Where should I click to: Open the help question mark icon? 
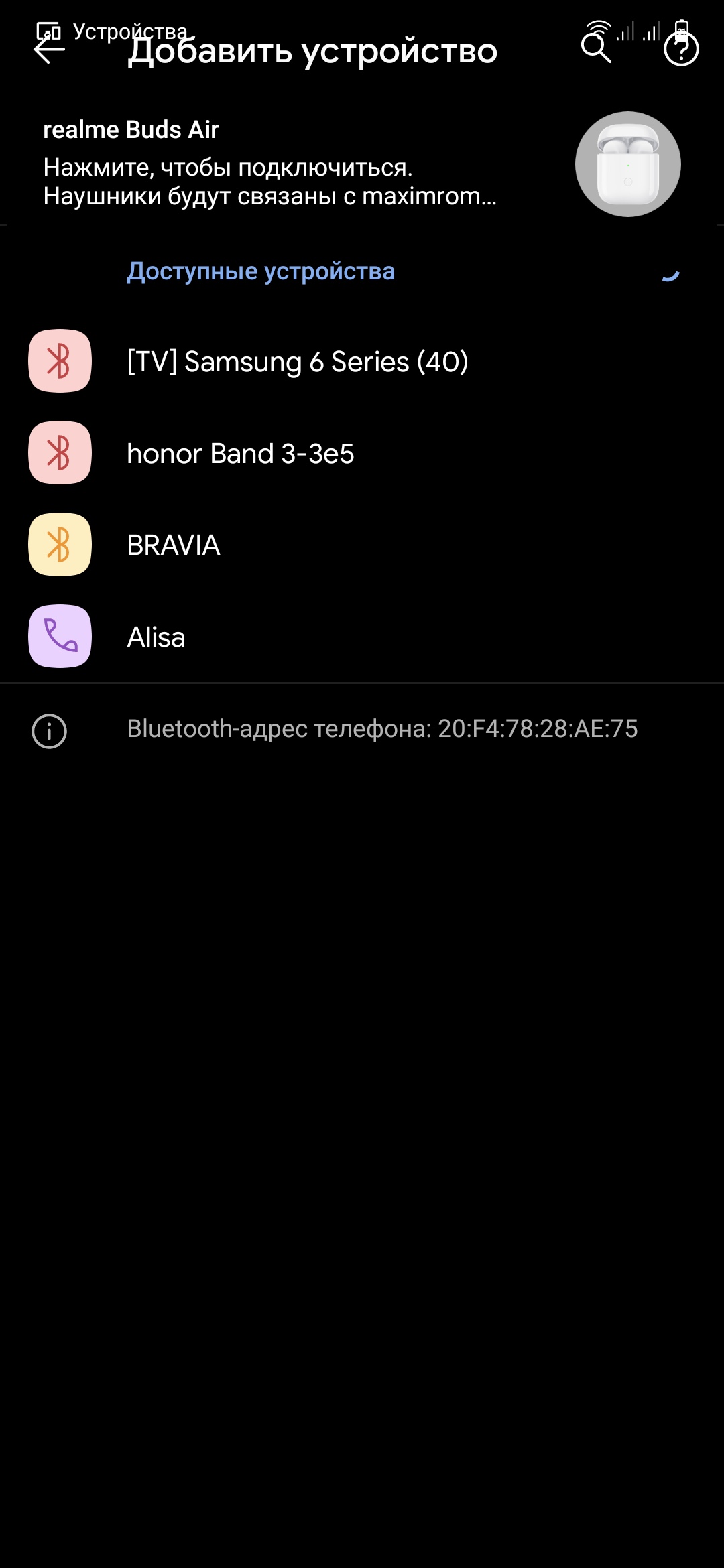pyautogui.click(x=681, y=50)
